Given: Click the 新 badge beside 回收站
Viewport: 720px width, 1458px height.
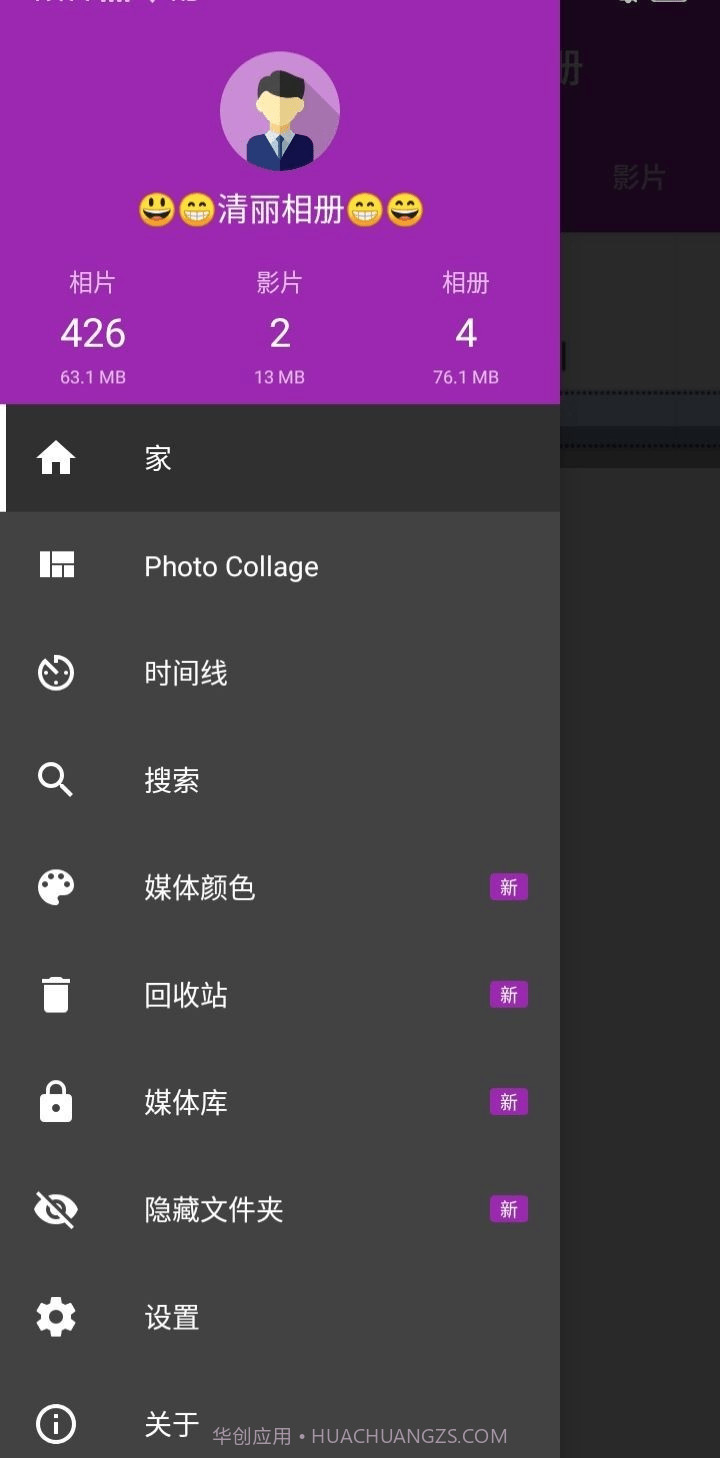Looking at the screenshot, I should point(508,994).
